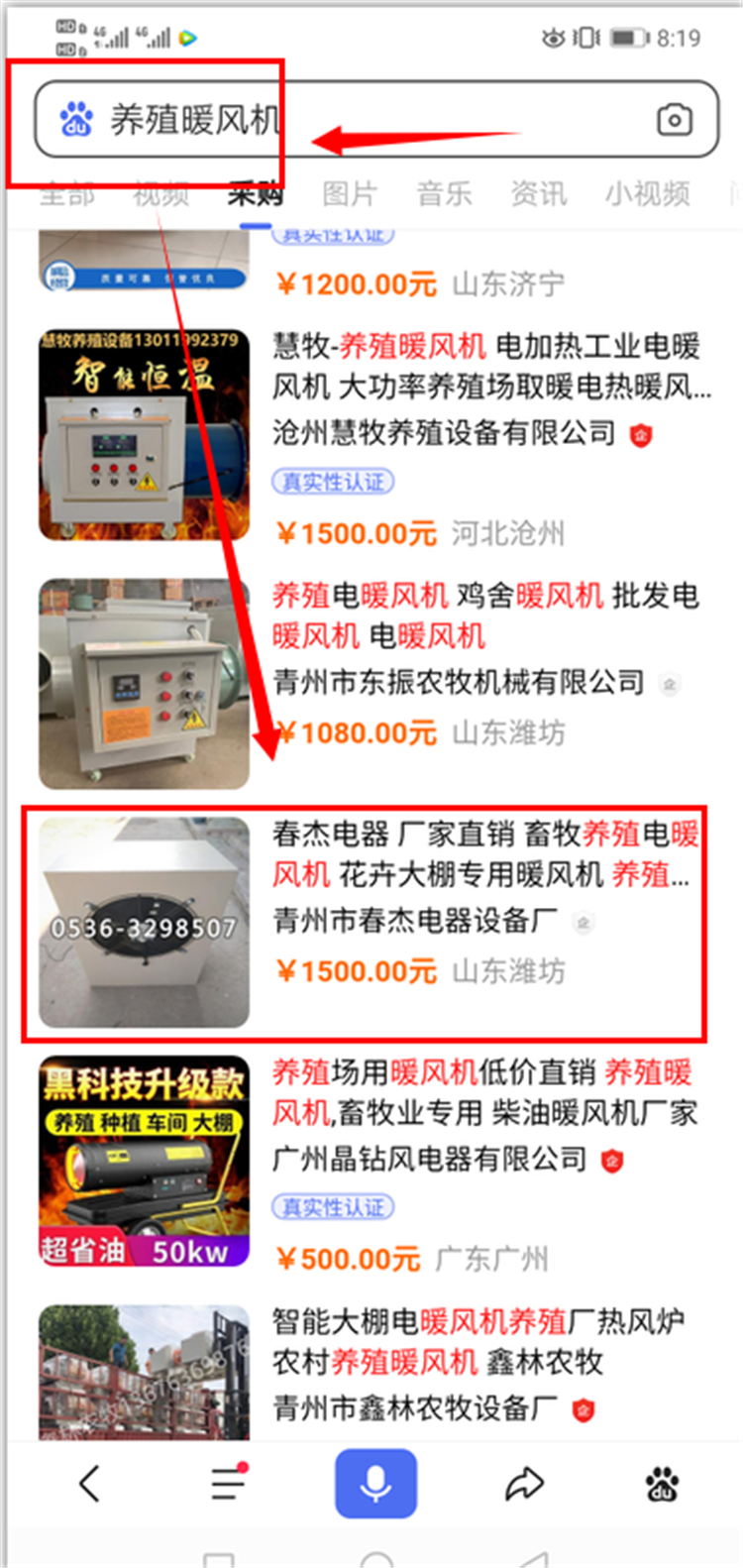
Task: Open the camera image search icon
Action: [674, 120]
